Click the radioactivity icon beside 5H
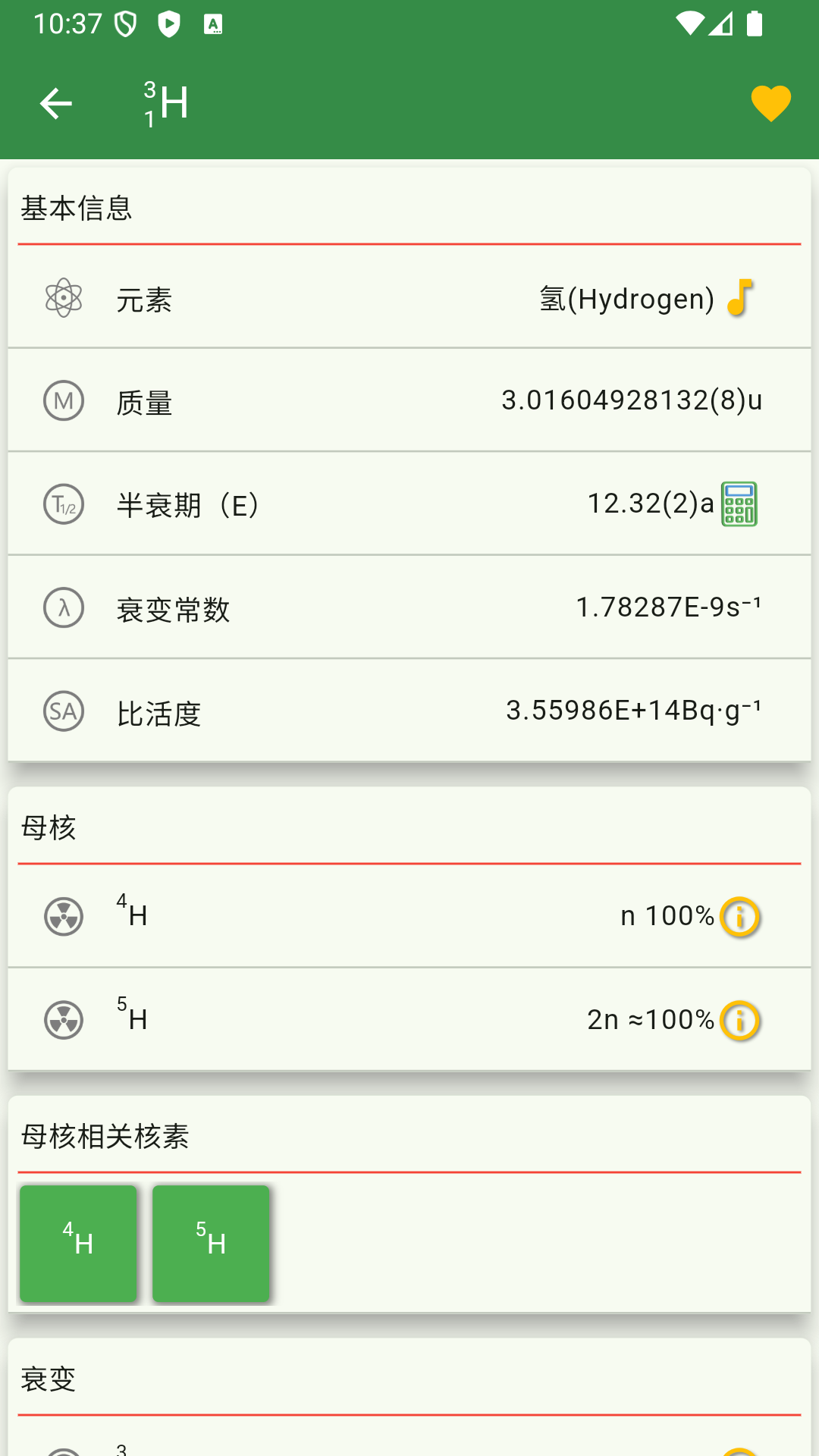819x1456 pixels. click(x=63, y=1019)
